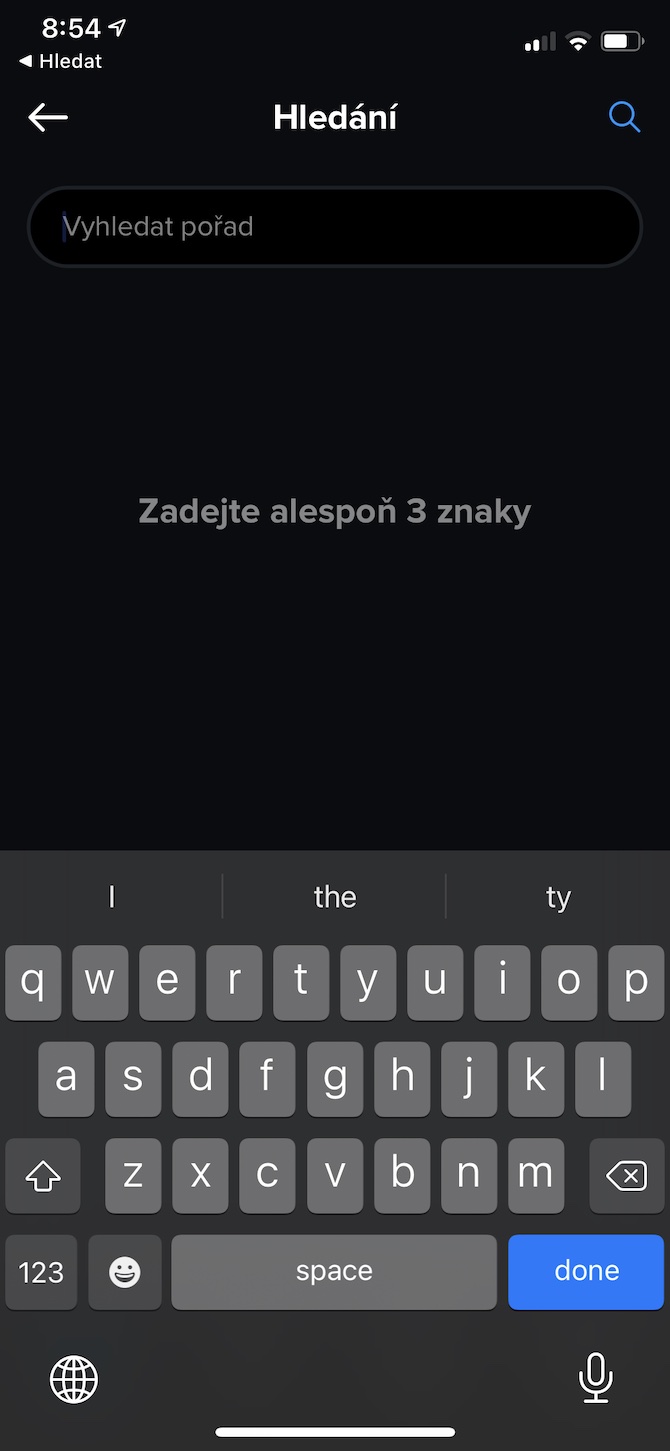
Task: Open the emoji keyboard
Action: click(125, 1272)
